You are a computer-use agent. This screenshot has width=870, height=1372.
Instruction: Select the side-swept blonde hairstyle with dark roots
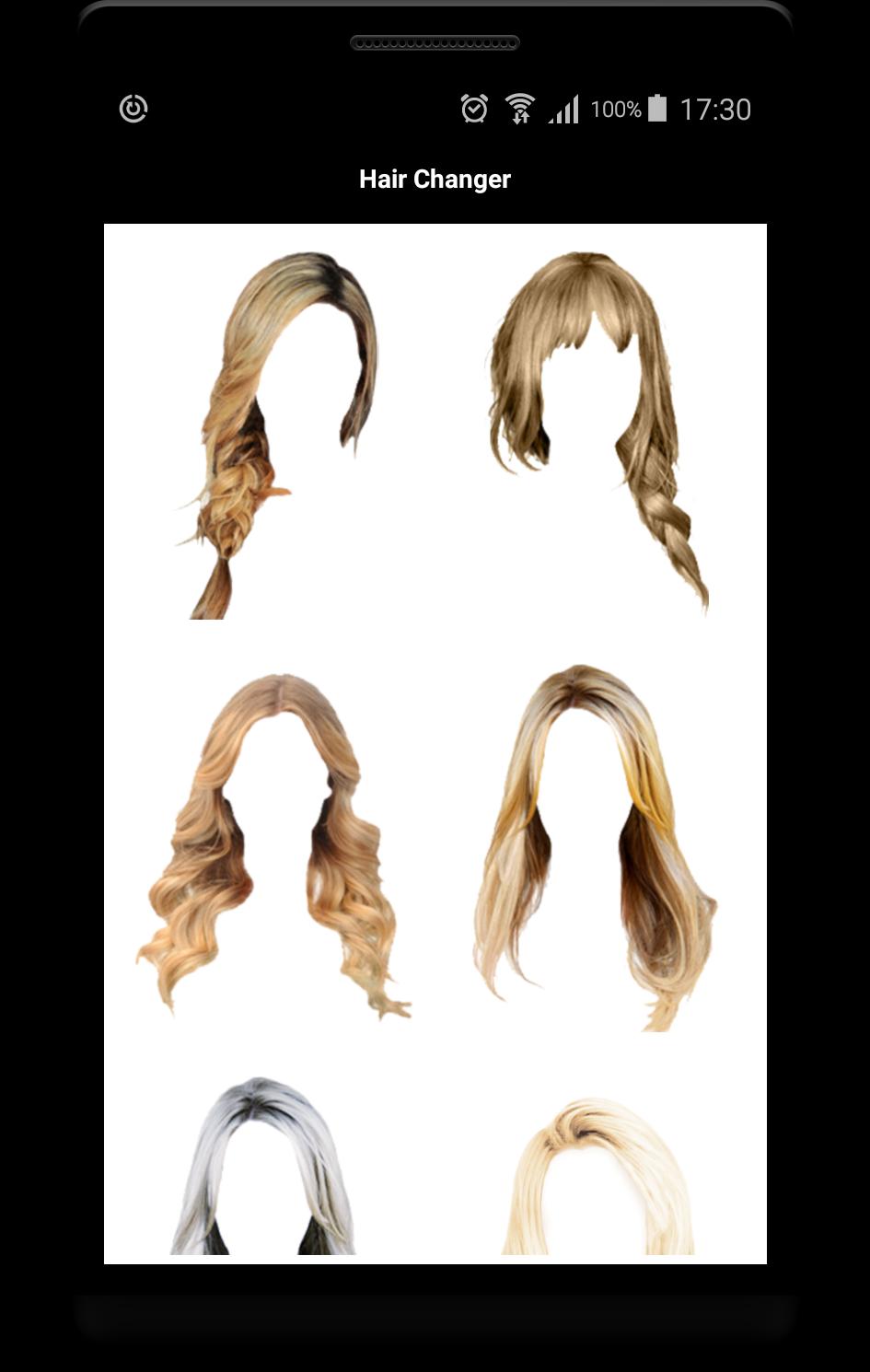[276, 433]
